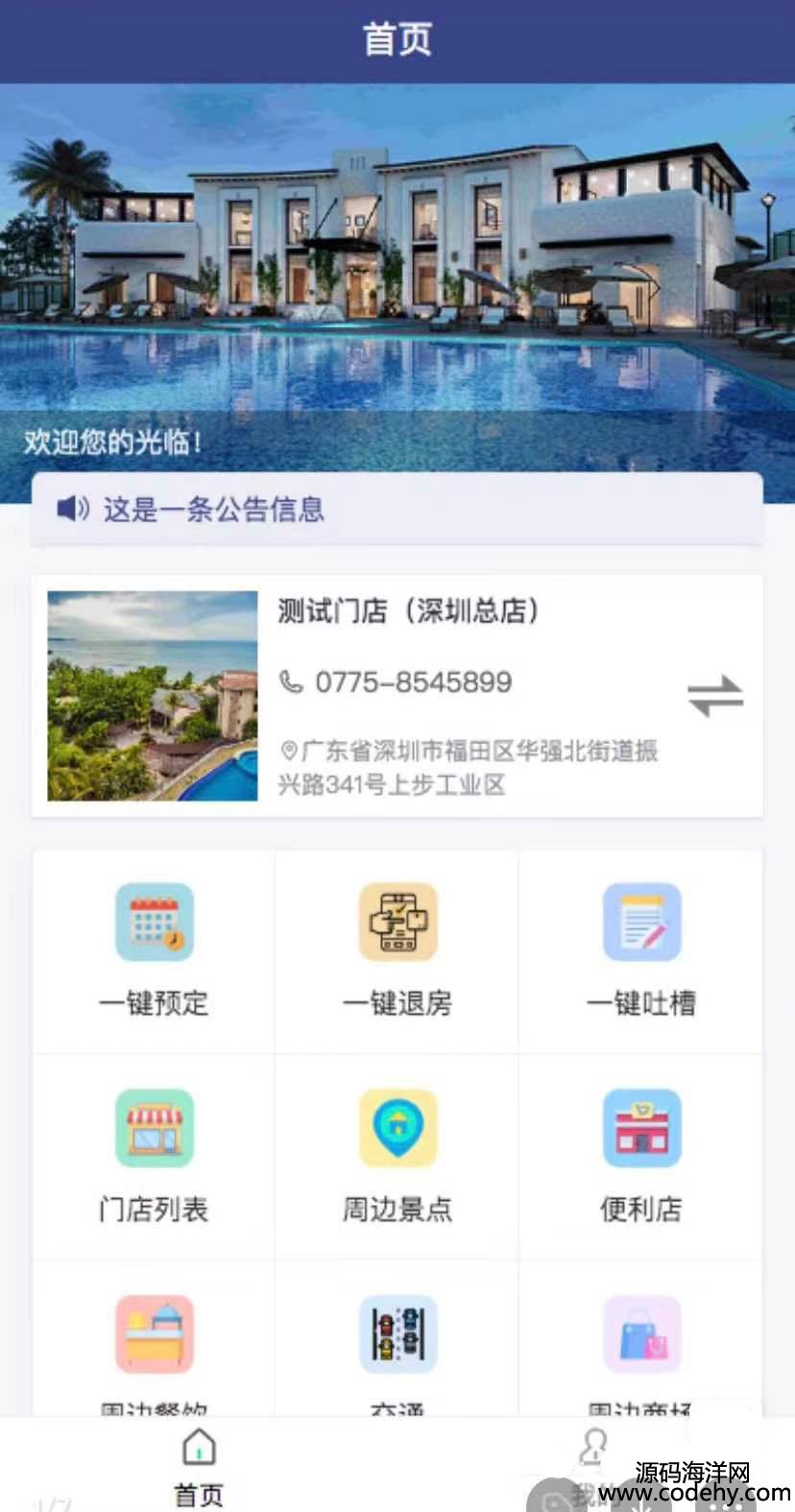The height and width of the screenshot is (1512, 795).
Task: Open 门店列表 store list
Action: tap(154, 1155)
